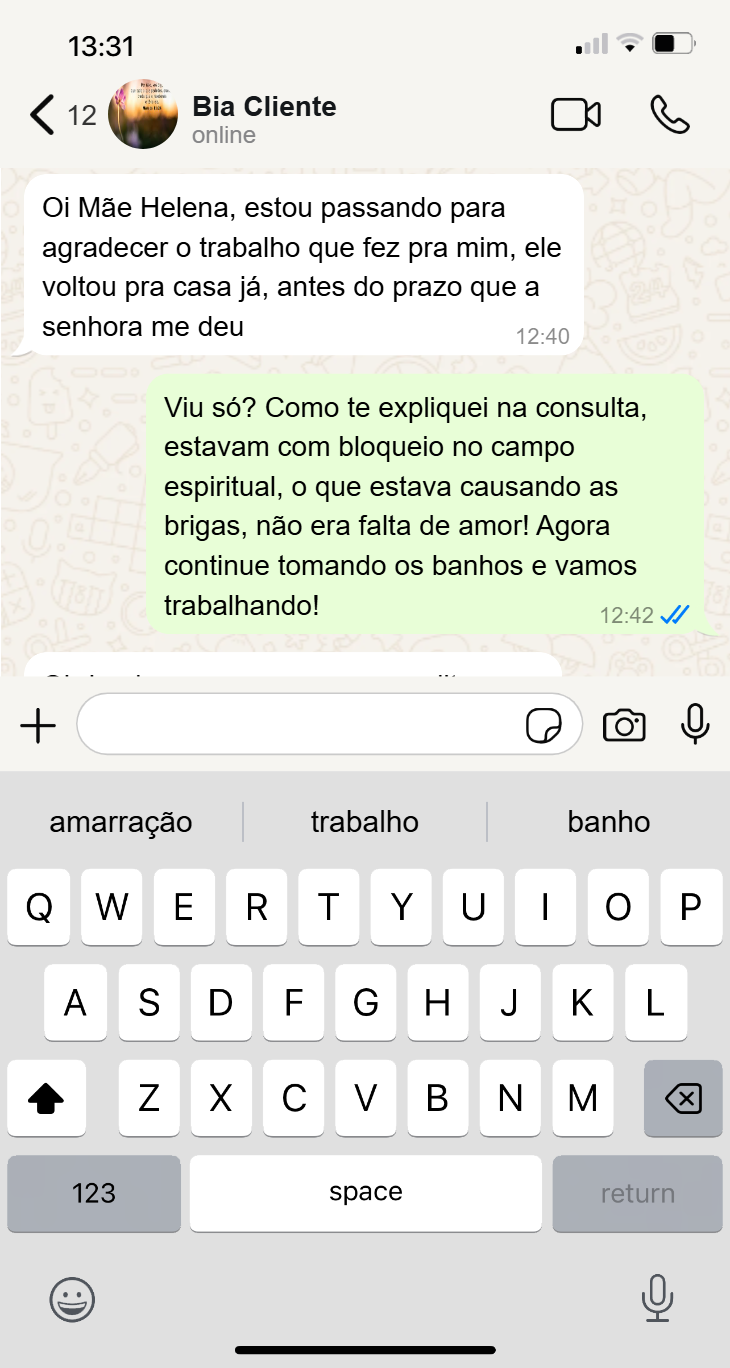730x1368 pixels.
Task: Choose the suggested word "trabalho"
Action: tap(365, 822)
